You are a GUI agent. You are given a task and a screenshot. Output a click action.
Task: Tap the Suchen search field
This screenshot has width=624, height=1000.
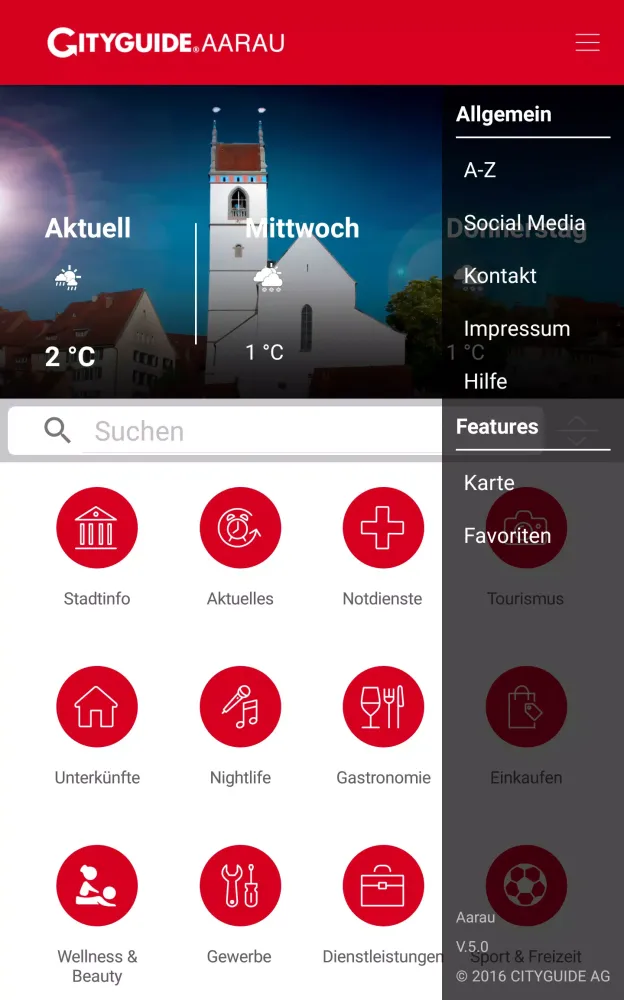coord(260,431)
